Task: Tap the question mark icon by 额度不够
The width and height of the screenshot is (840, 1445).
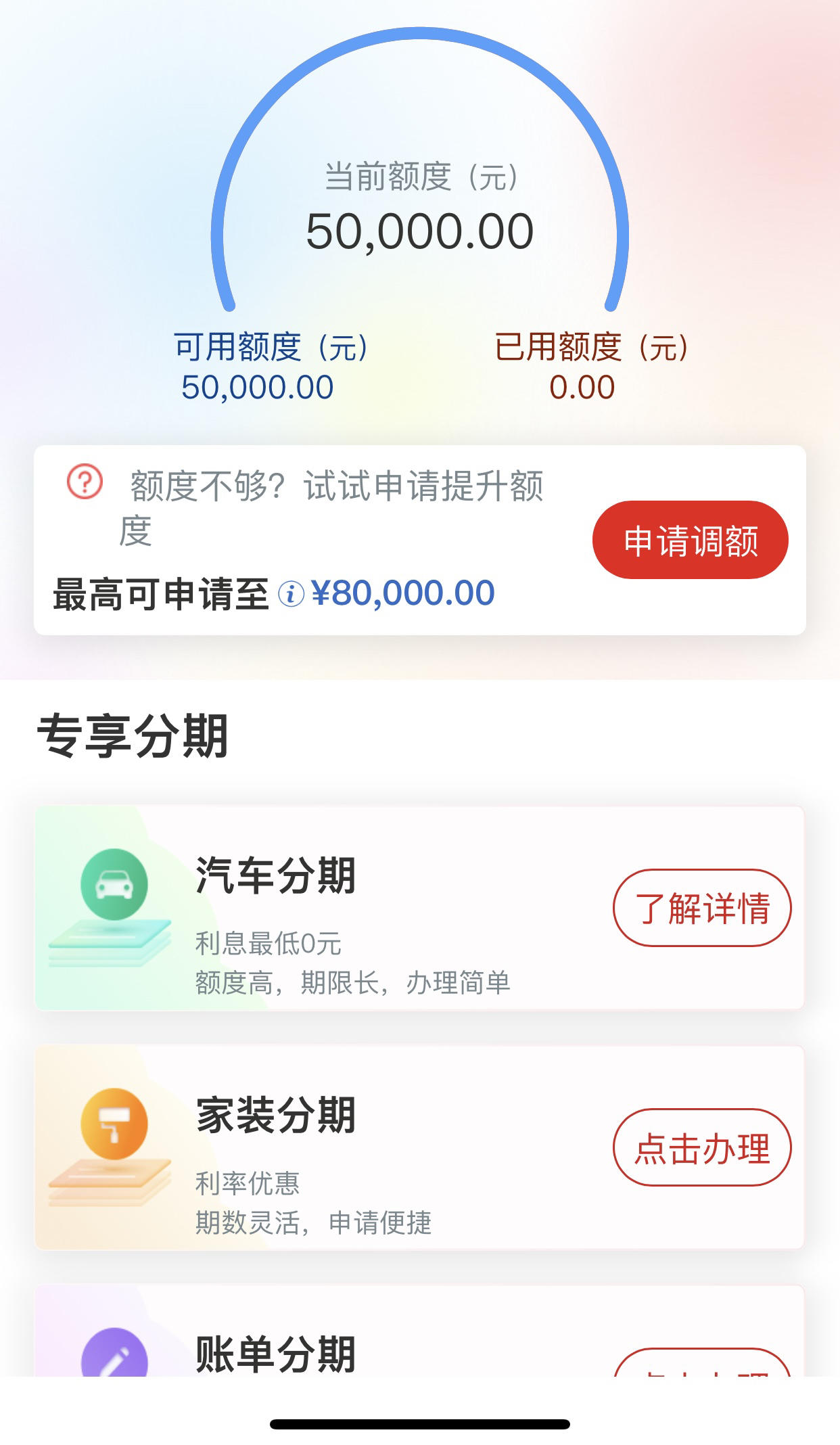Action: click(85, 482)
